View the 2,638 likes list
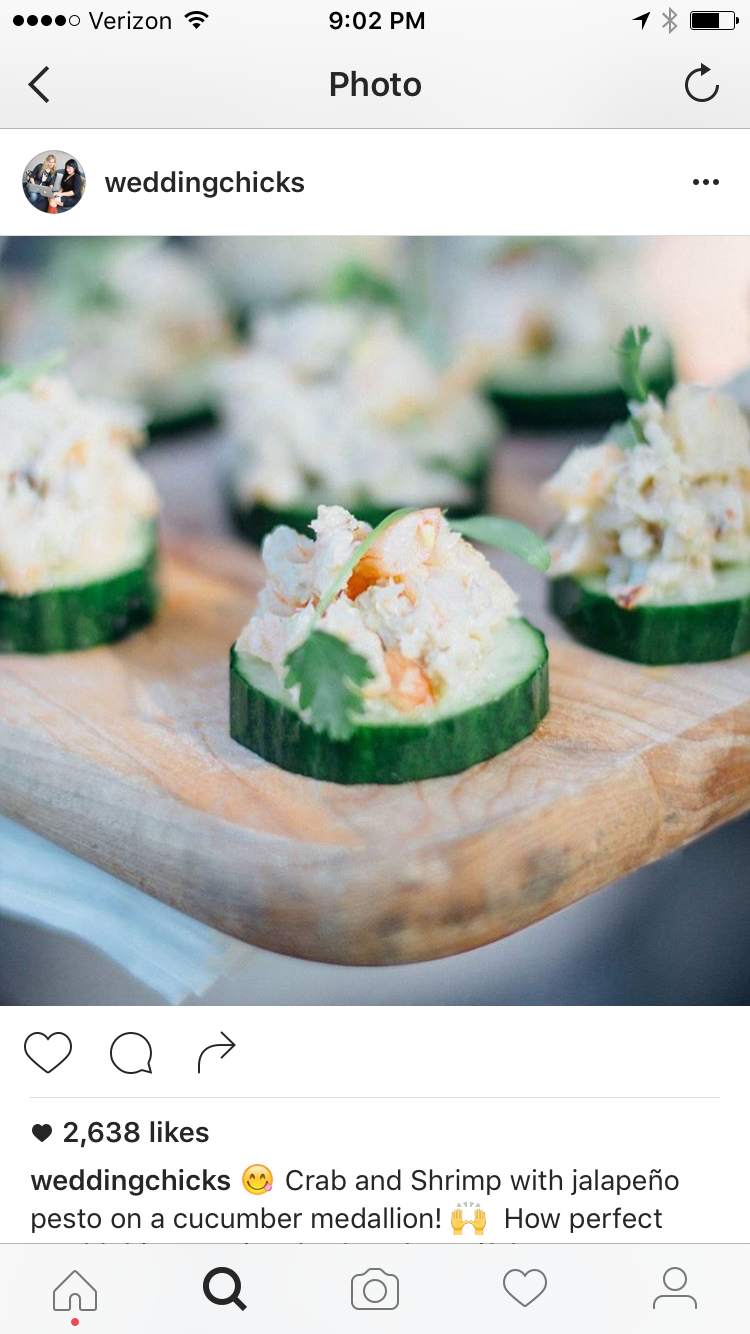Screen dimensions: 750x1334 coord(135,1132)
